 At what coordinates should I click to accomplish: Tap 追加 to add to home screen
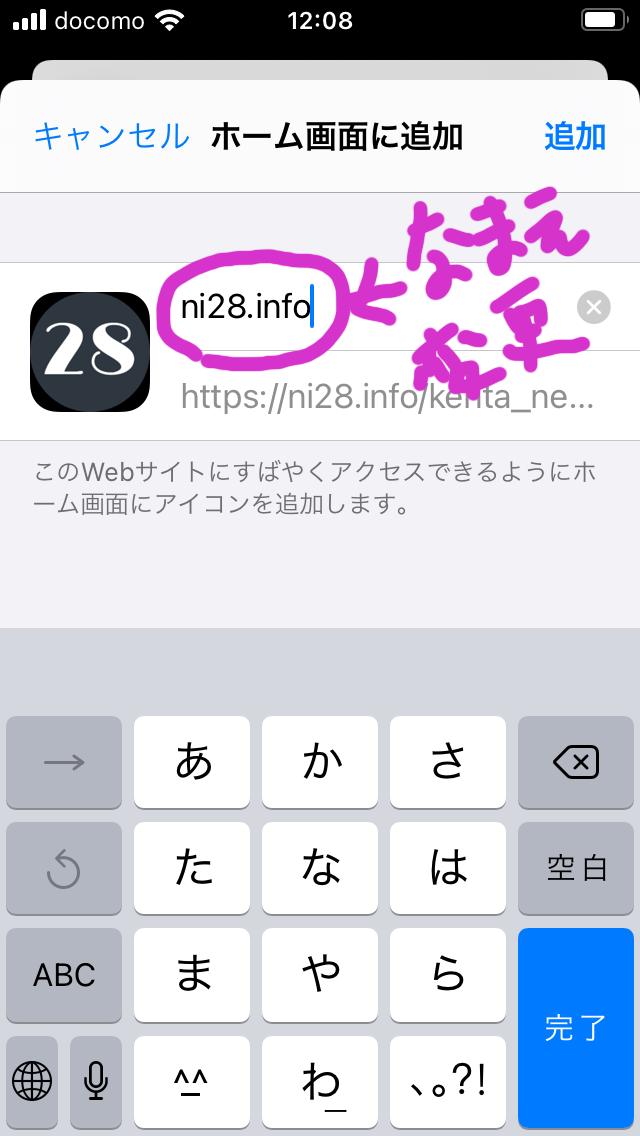[575, 136]
